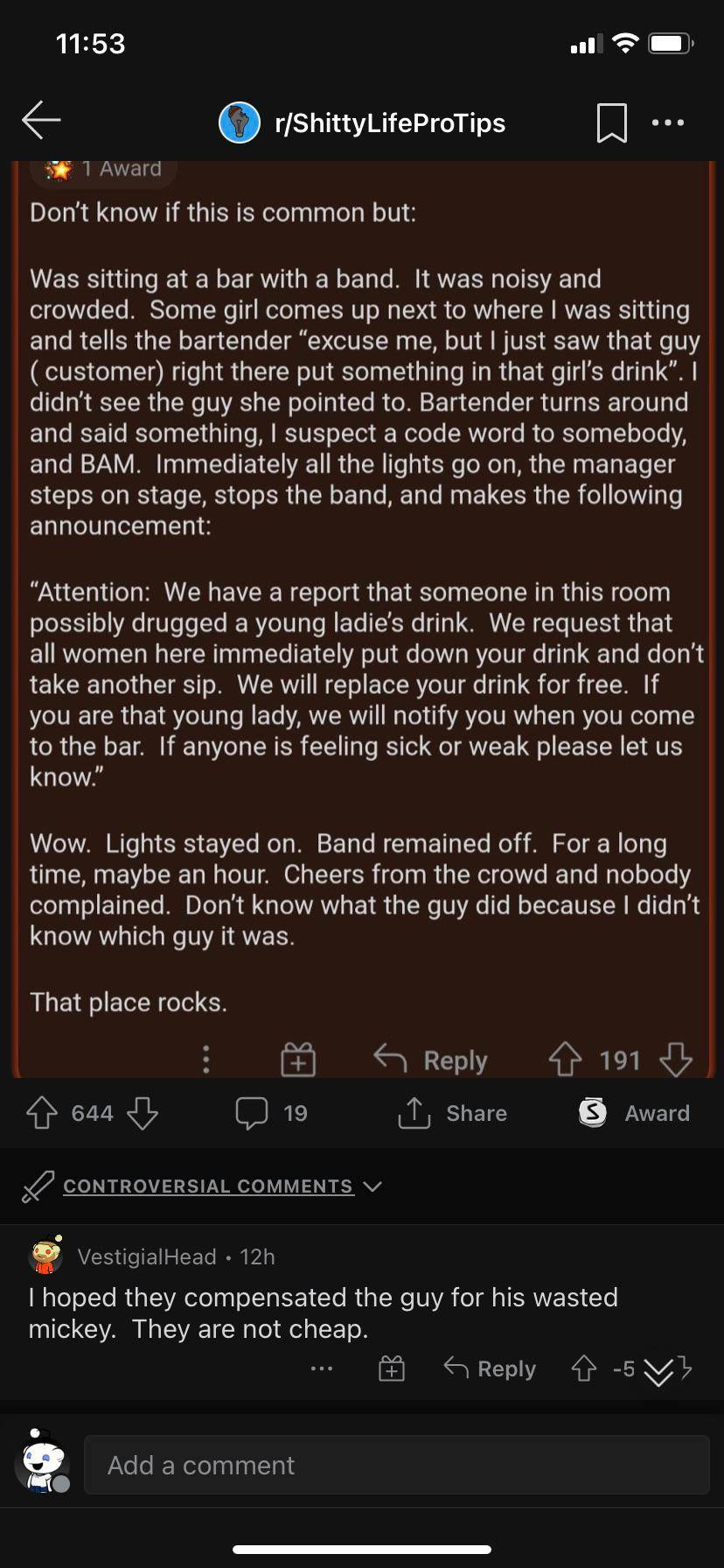The image size is (724, 1568).
Task: Go back using the top-left arrow
Action: (x=41, y=121)
